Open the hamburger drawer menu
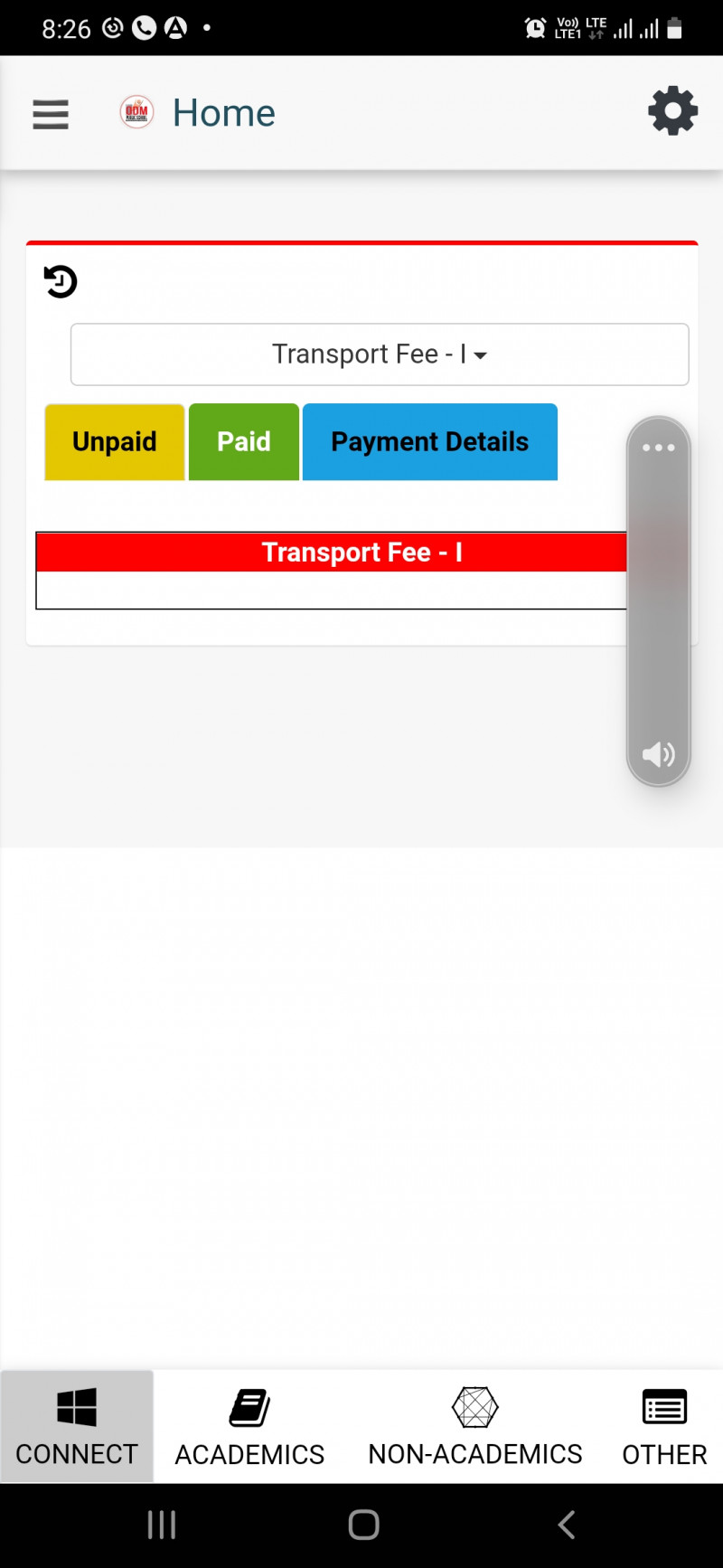The image size is (723, 1568). tap(51, 114)
